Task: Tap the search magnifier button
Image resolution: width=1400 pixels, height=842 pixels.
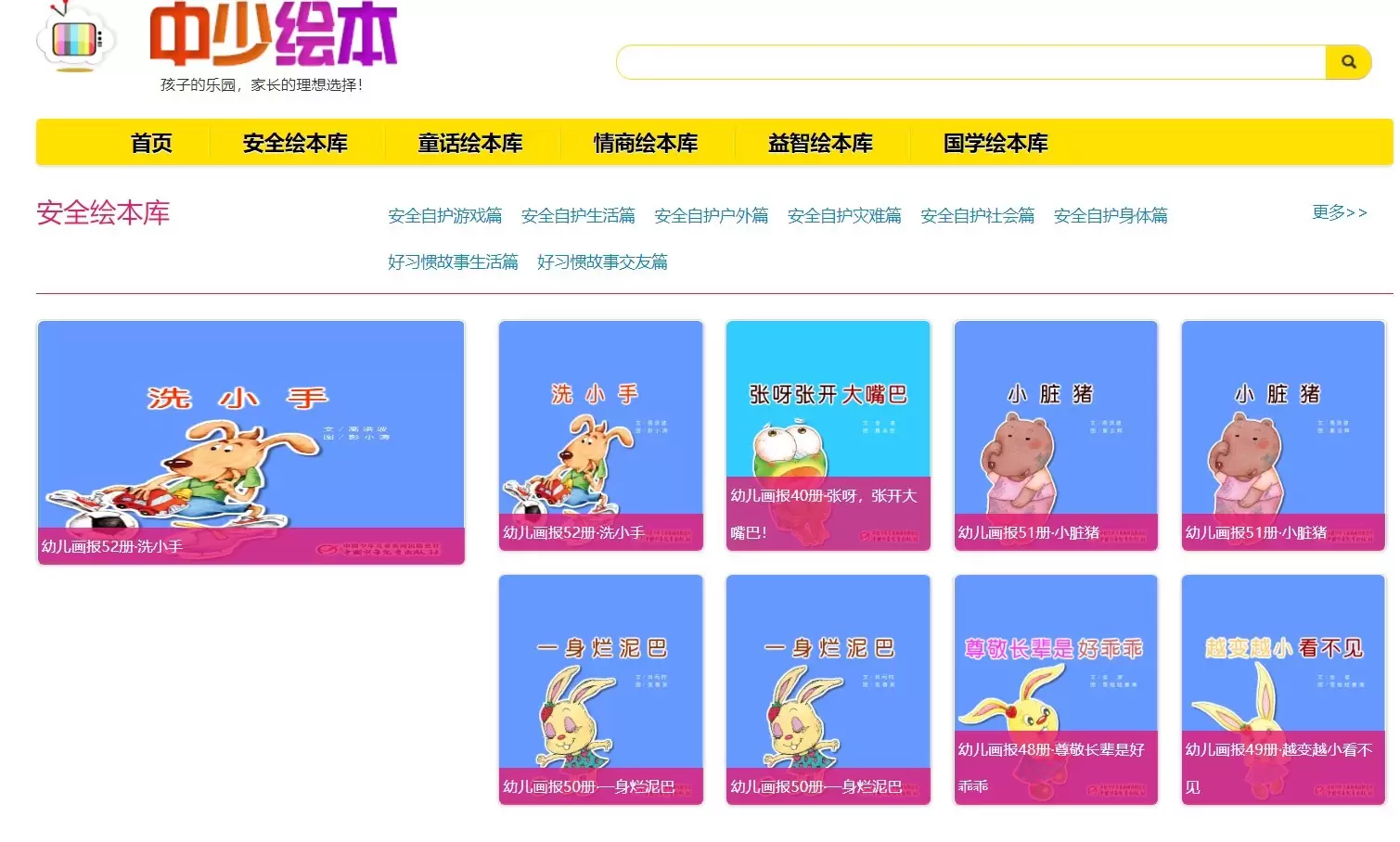Action: (x=1348, y=62)
